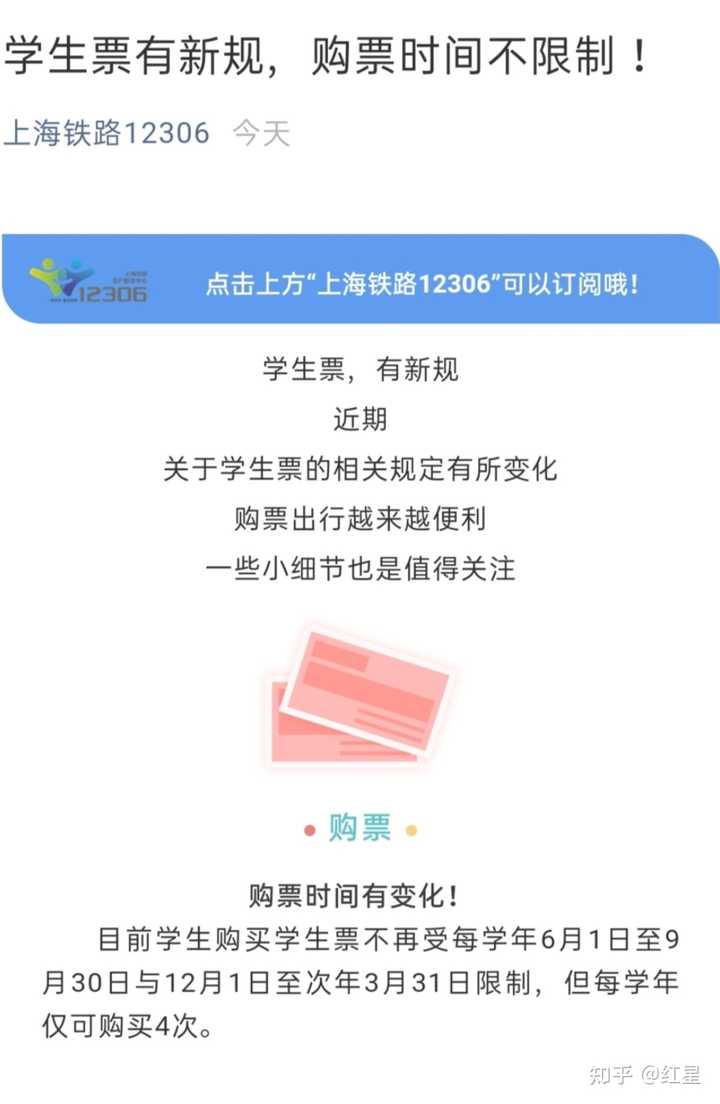Image resolution: width=720 pixels, height=1104 pixels.
Task: Open the 上海铁路12306 account link
Action: [x=107, y=133]
